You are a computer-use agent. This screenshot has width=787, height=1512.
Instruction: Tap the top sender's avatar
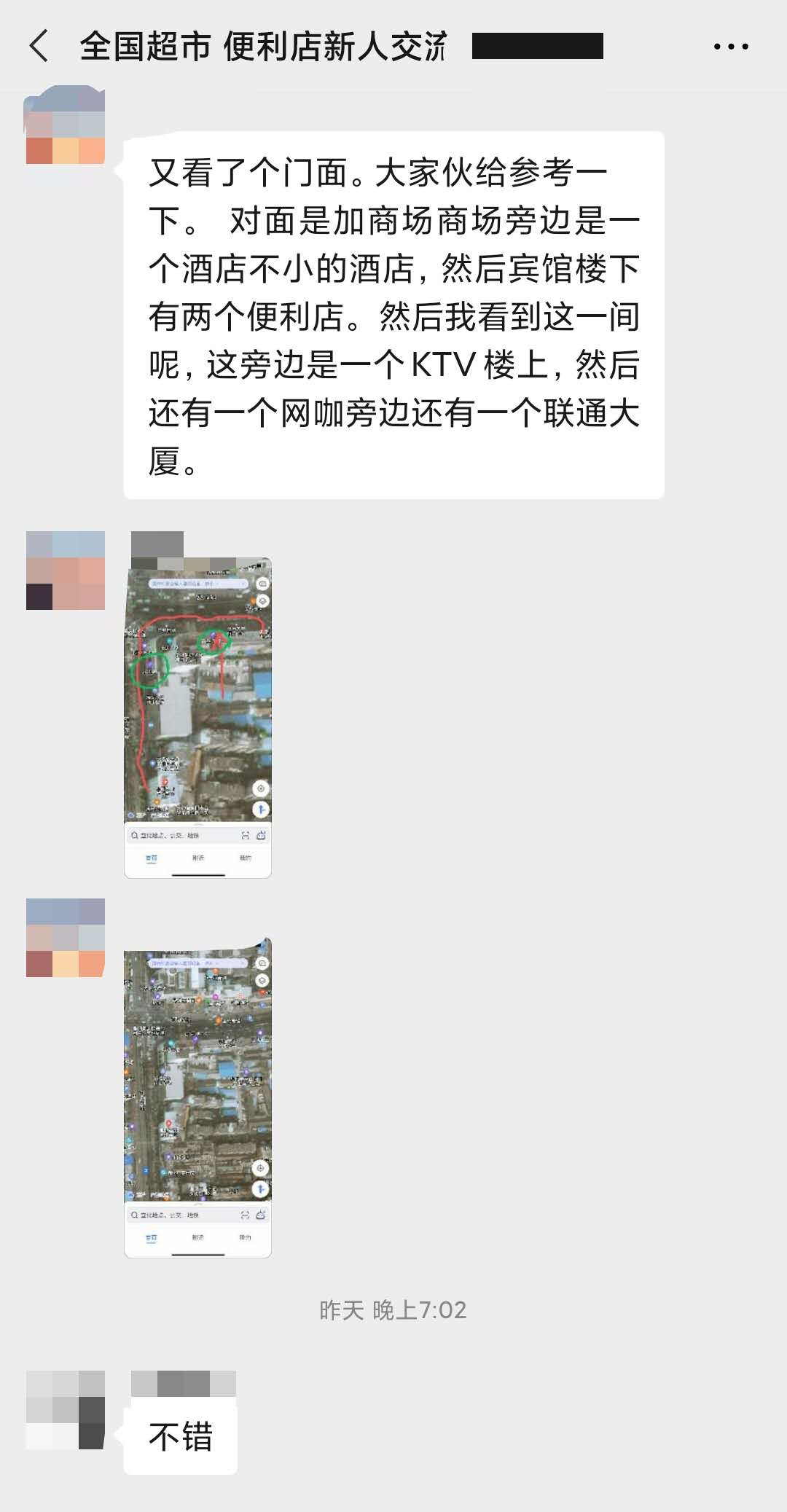(66, 124)
